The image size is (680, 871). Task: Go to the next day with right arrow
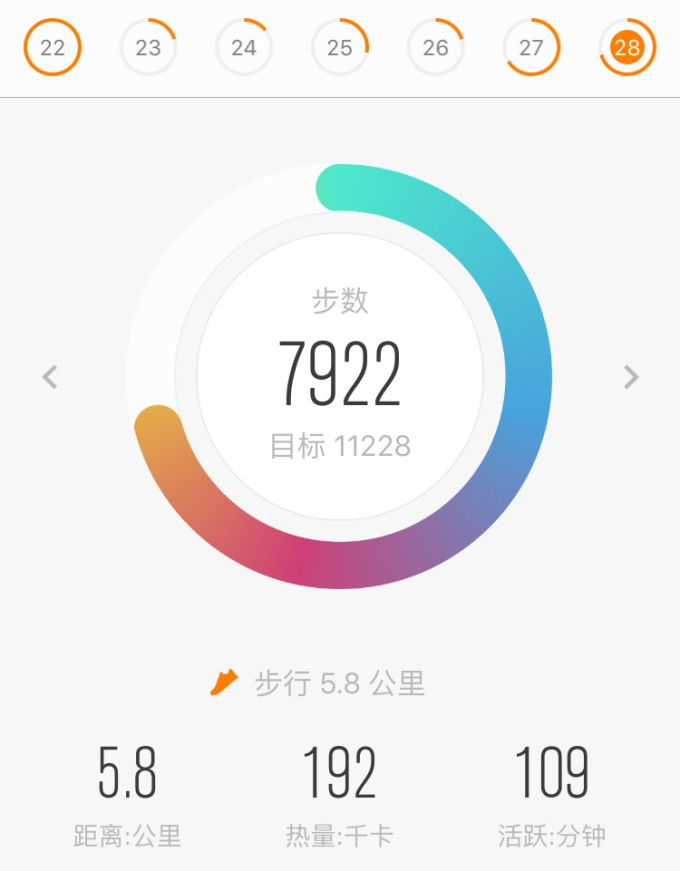tap(630, 377)
